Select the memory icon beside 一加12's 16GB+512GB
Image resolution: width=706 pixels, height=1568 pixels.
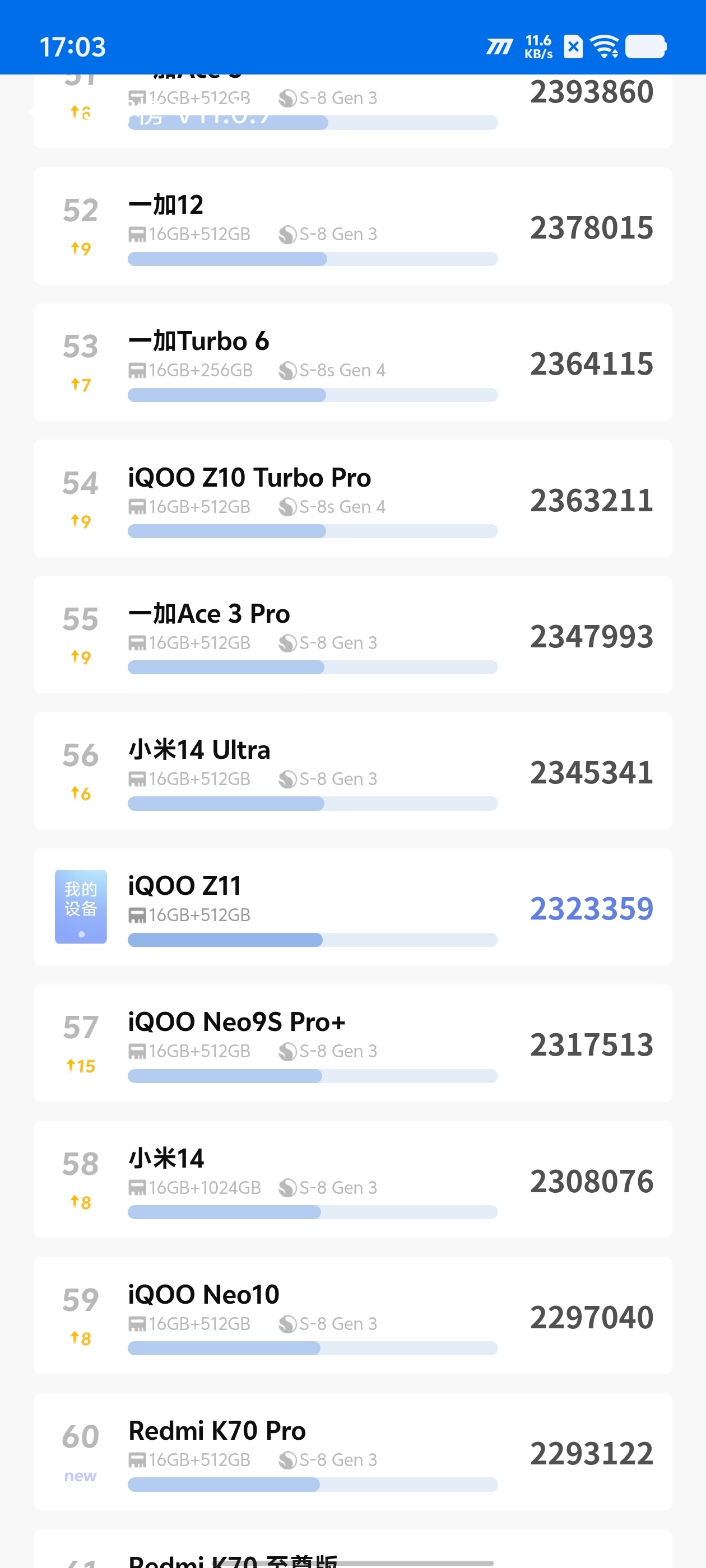[x=138, y=234]
